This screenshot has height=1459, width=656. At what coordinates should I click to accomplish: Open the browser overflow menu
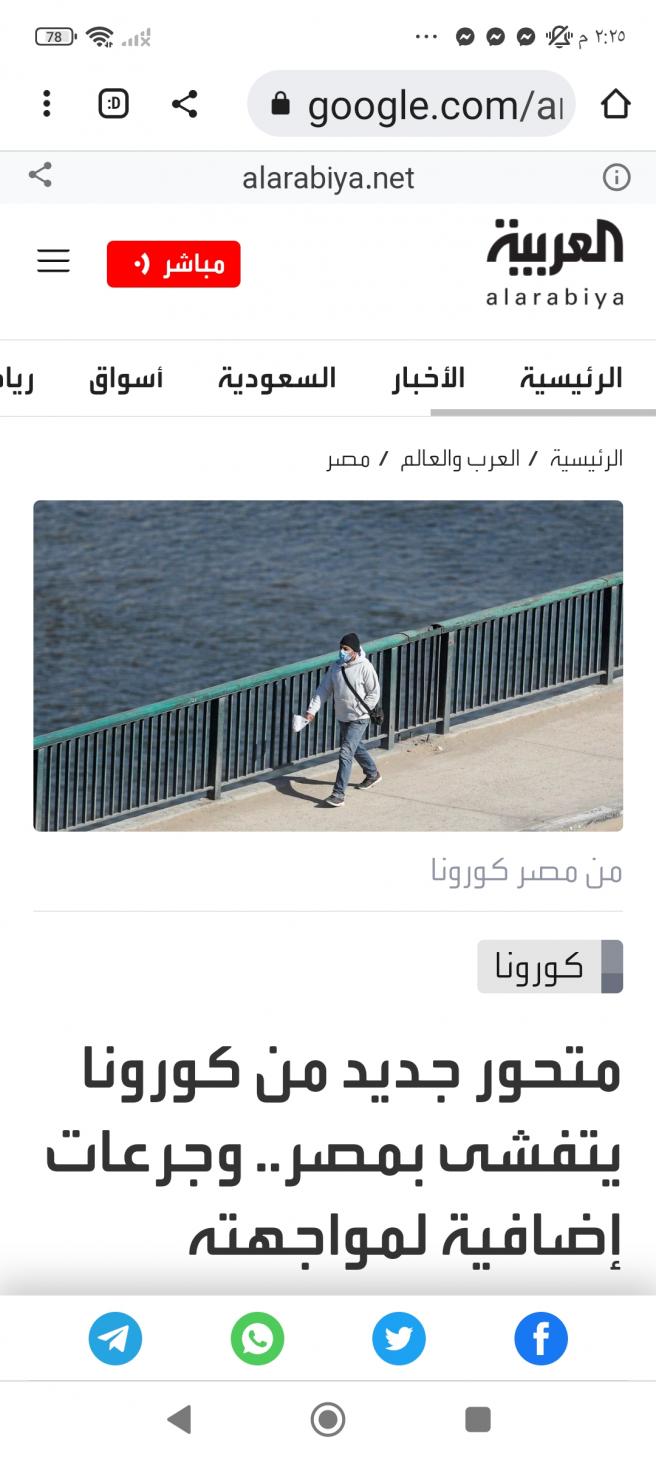click(x=46, y=104)
